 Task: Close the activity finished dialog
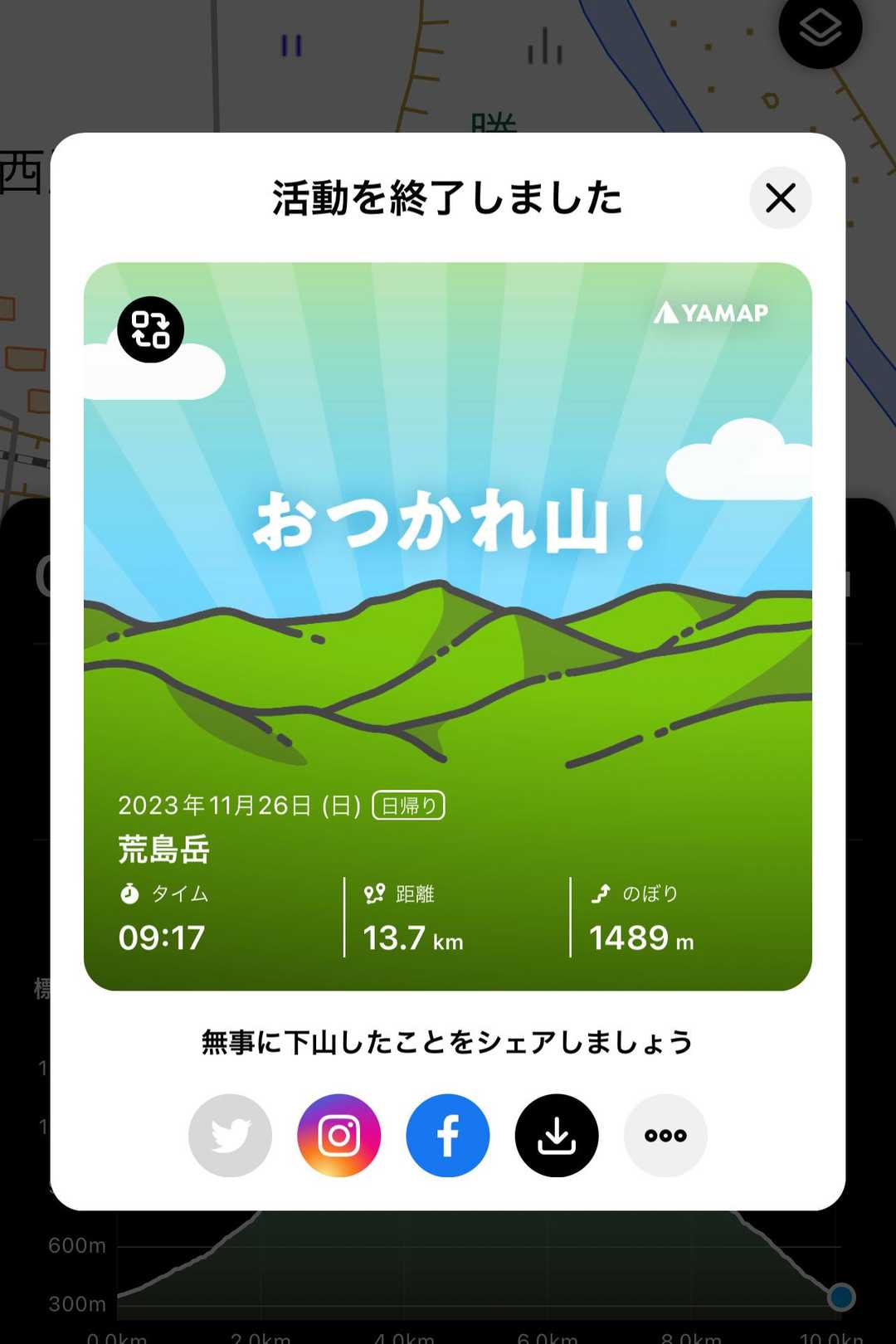tap(780, 198)
